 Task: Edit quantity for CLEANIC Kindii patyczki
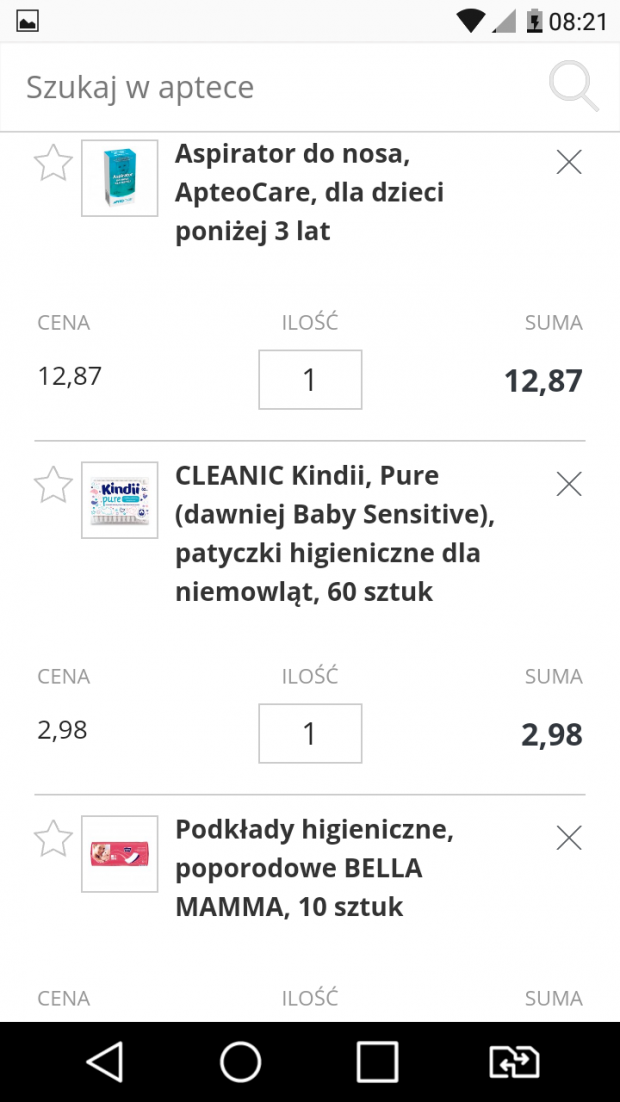(x=310, y=733)
